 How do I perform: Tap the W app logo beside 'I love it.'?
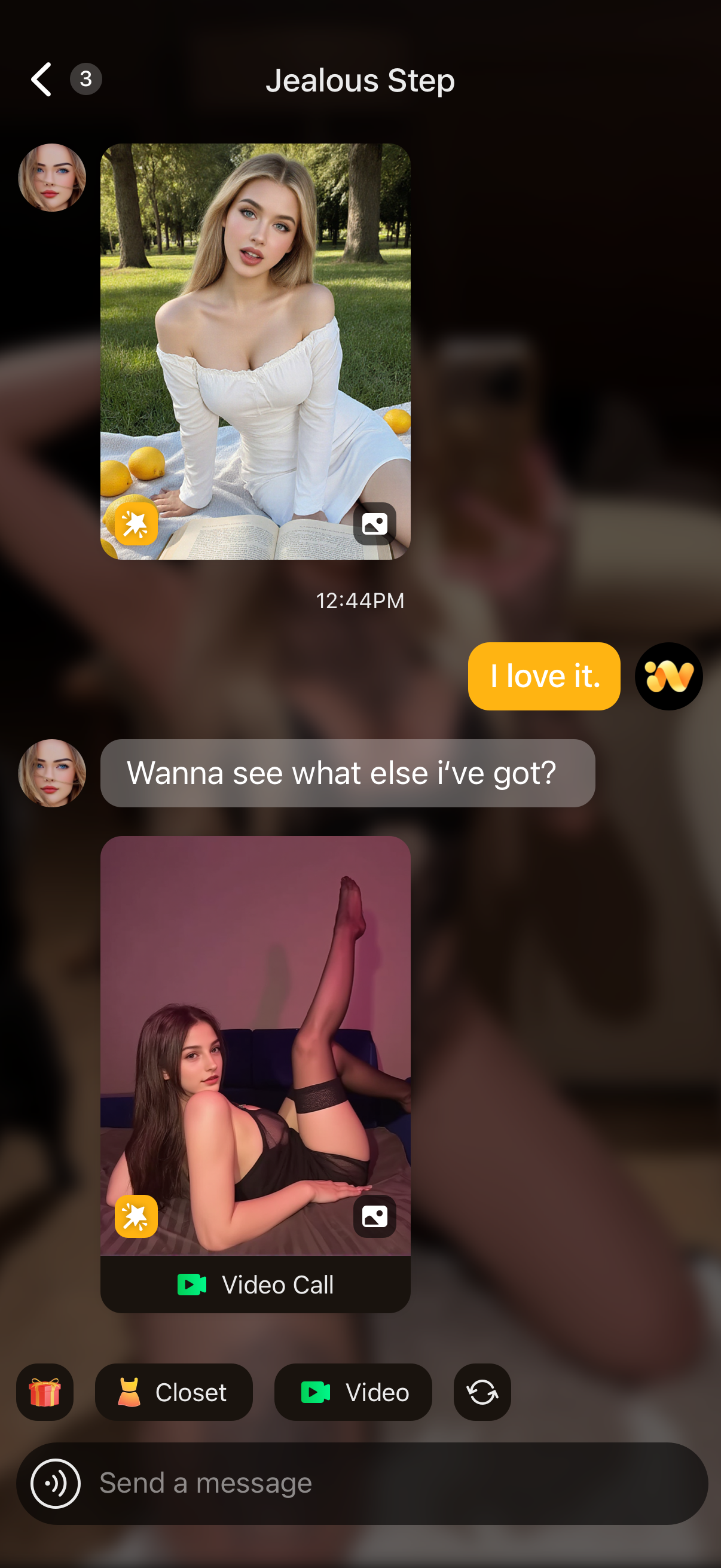(668, 676)
